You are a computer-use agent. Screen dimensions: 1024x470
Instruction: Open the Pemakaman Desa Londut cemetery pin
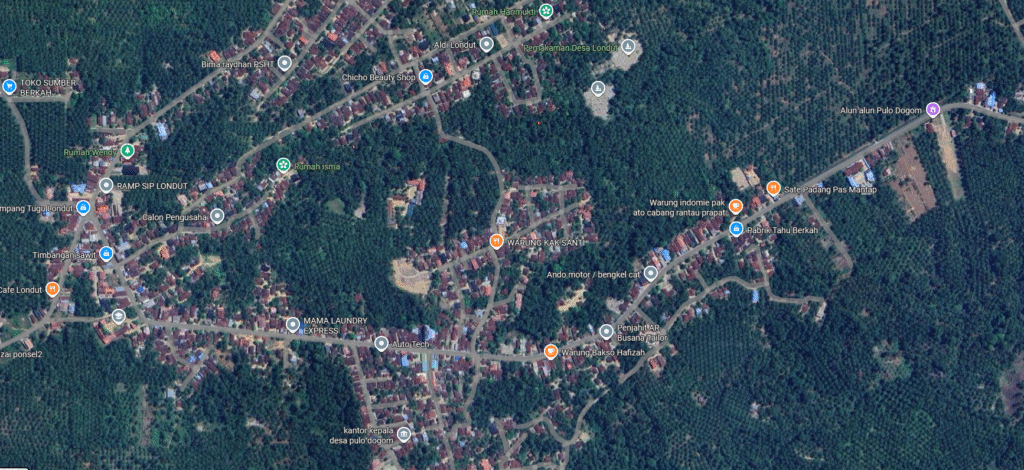point(628,45)
